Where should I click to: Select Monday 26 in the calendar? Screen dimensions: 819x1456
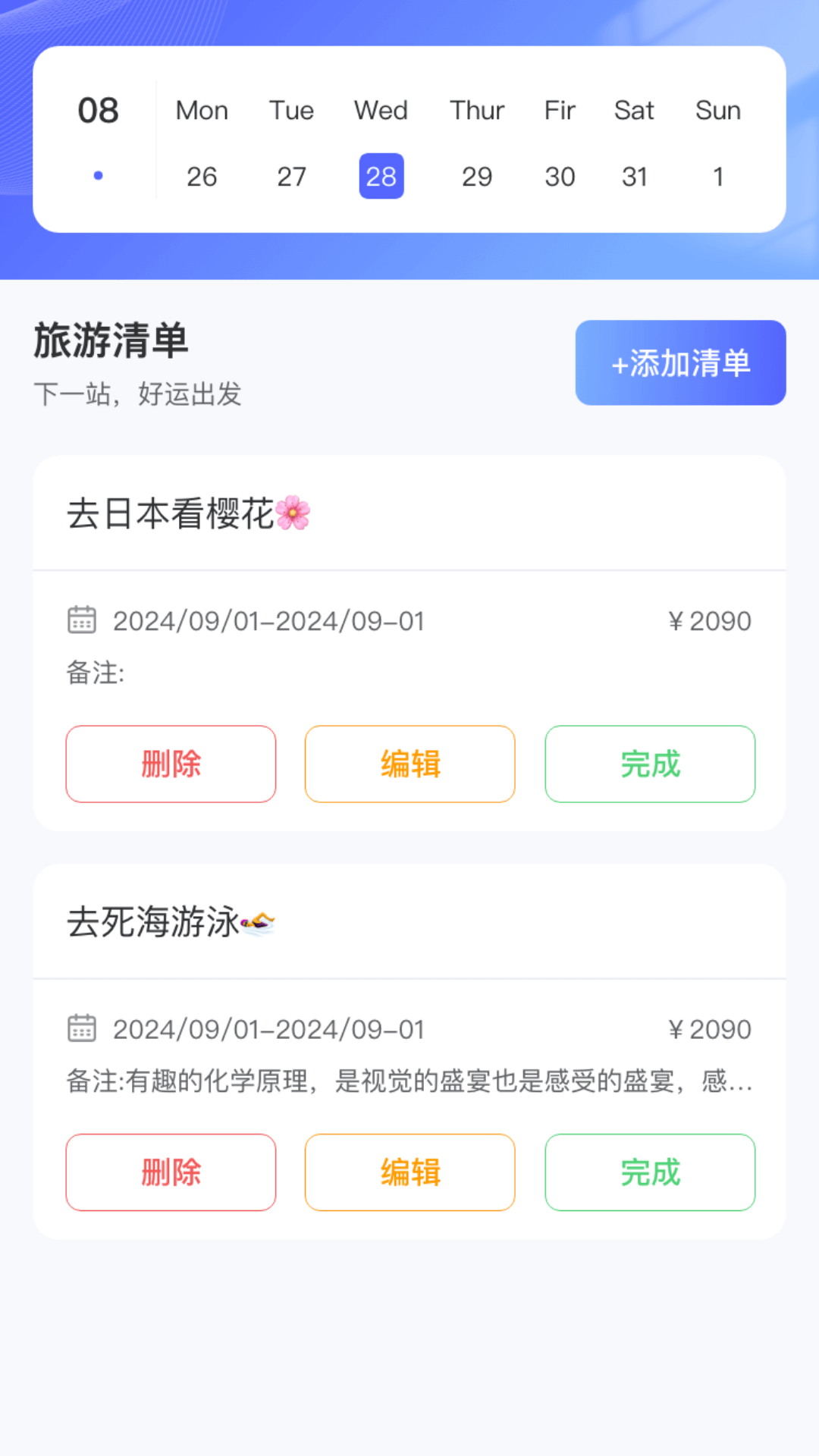pyautogui.click(x=202, y=177)
